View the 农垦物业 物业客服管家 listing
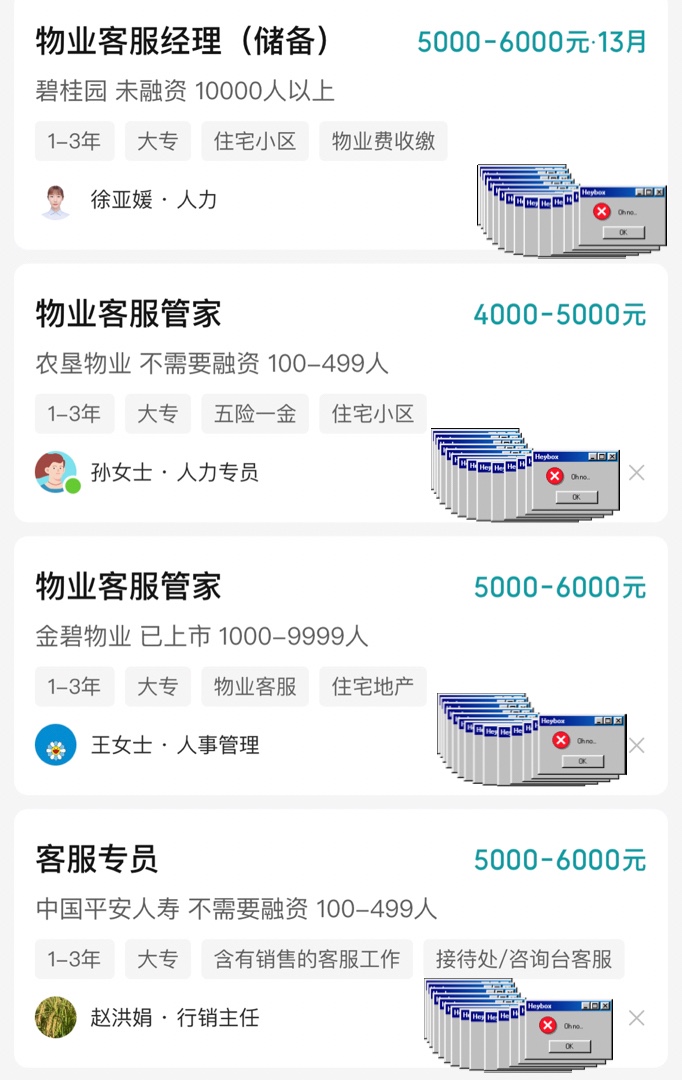682x1080 pixels. 128,314
